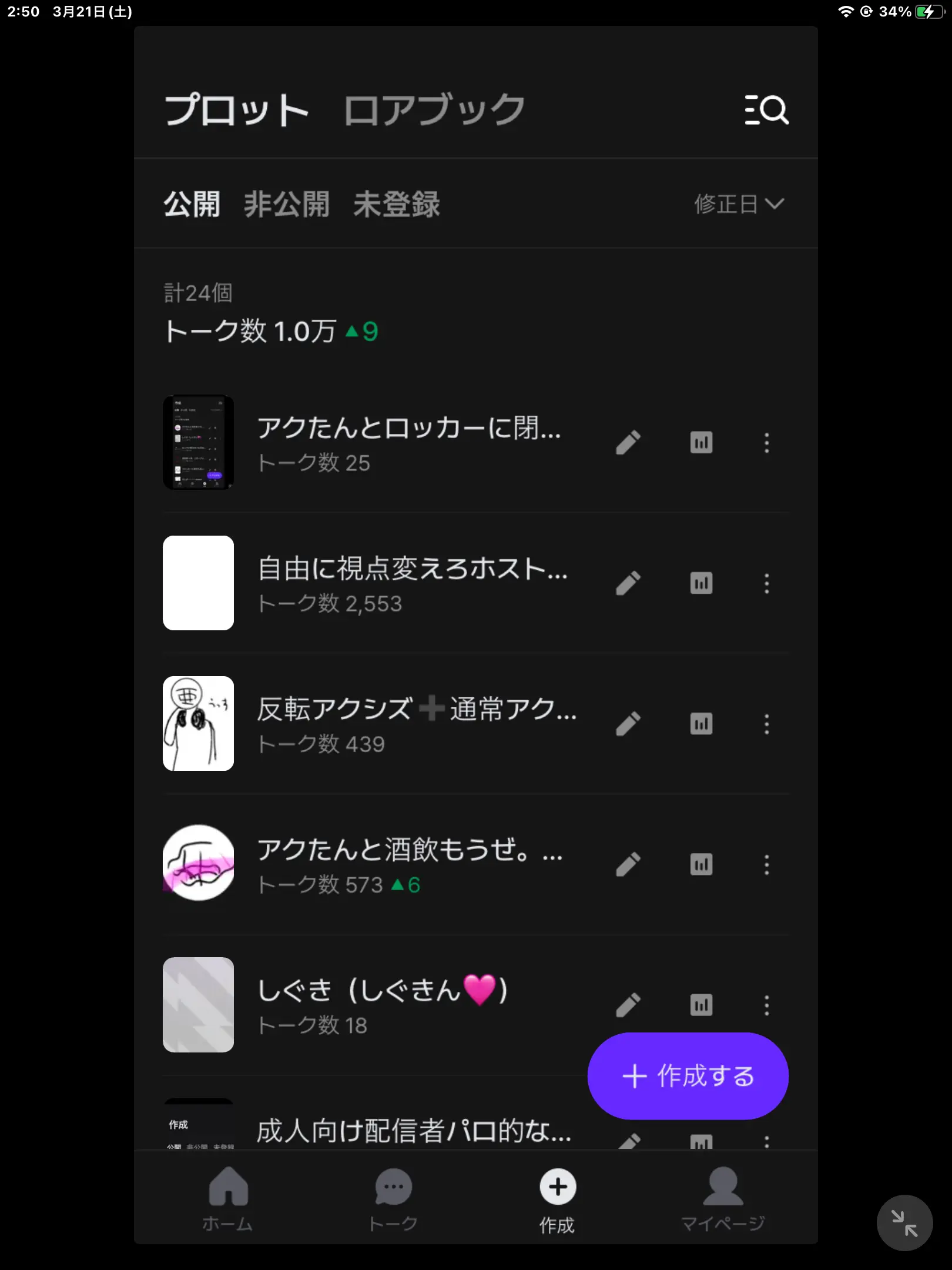Open the 修正日 sort dropdown

[739, 204]
